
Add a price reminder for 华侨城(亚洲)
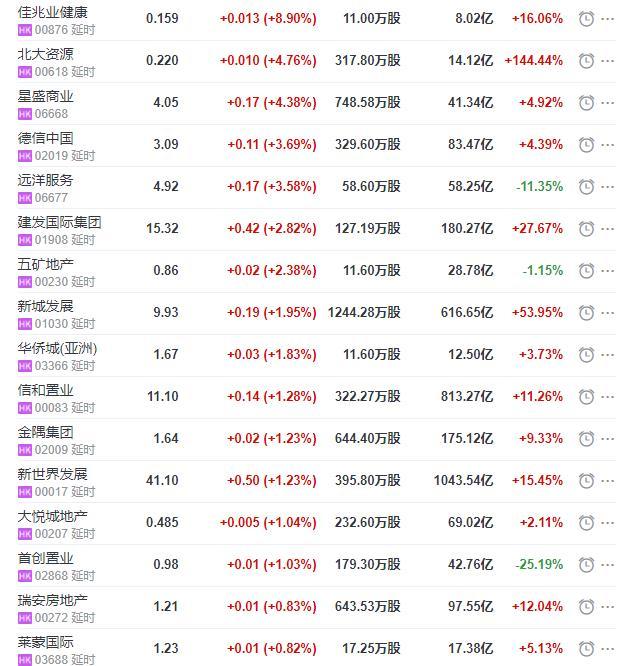click(586, 355)
